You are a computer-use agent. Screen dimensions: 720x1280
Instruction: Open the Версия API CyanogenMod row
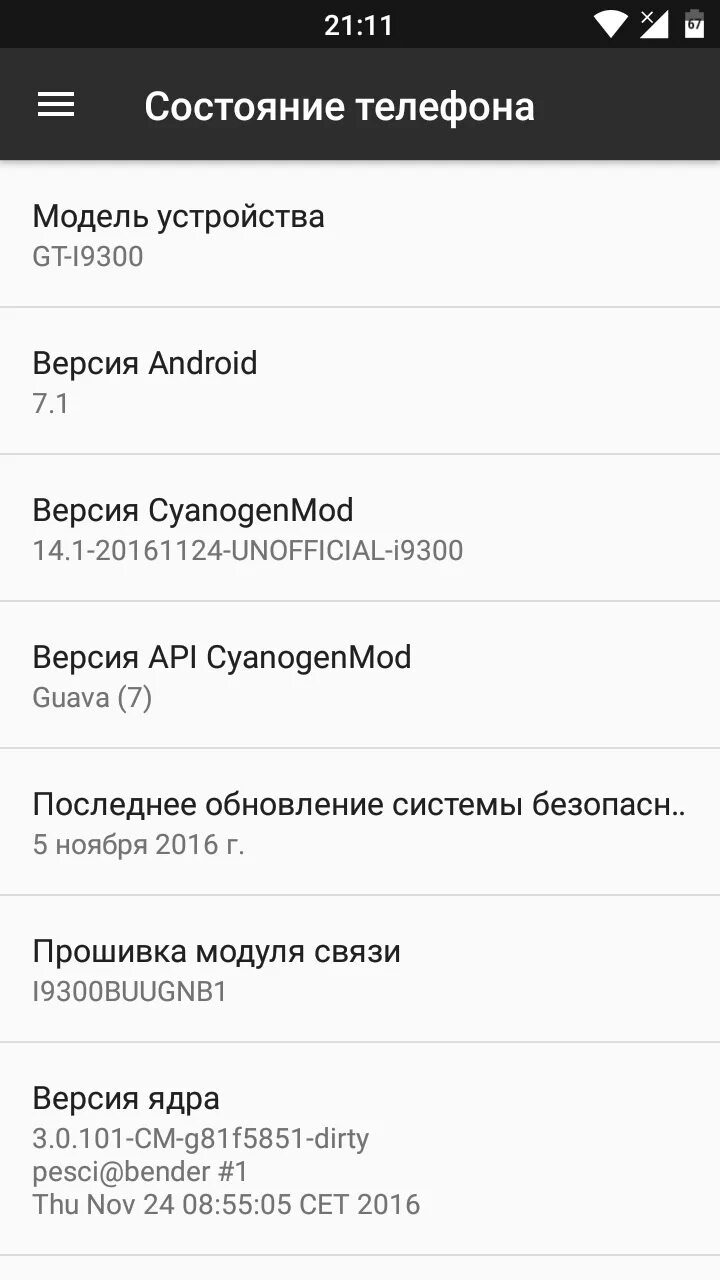coord(360,676)
